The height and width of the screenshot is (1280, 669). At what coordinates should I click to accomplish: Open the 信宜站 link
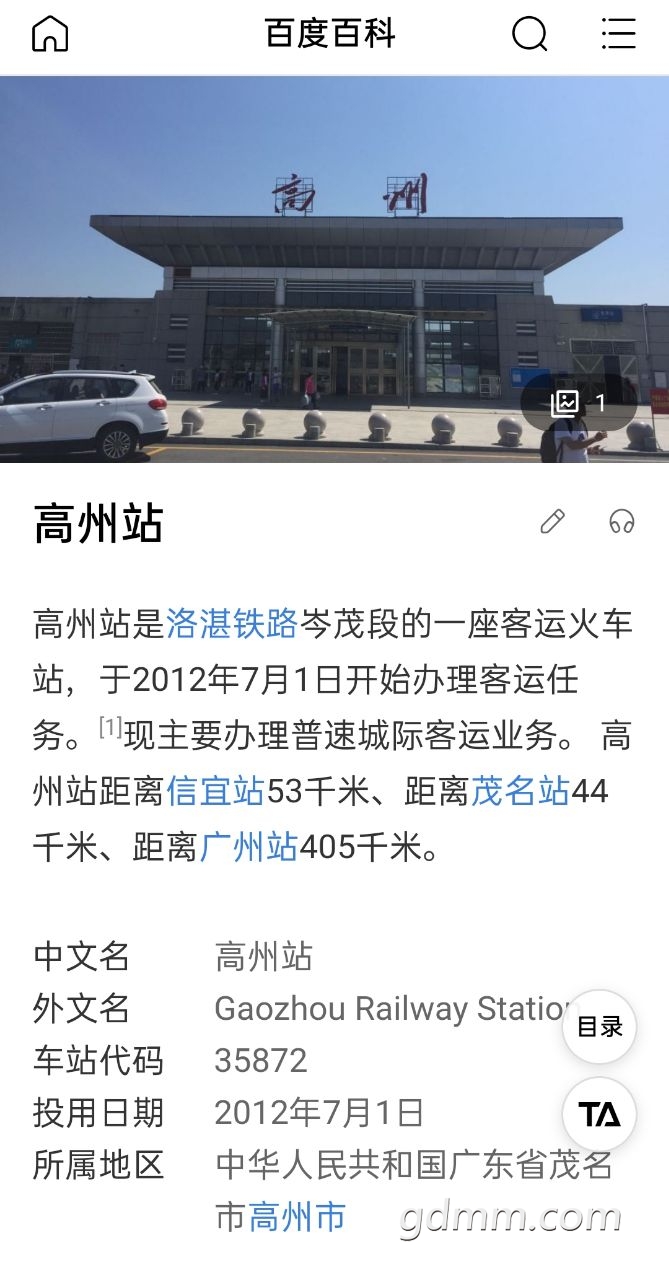tap(215, 792)
